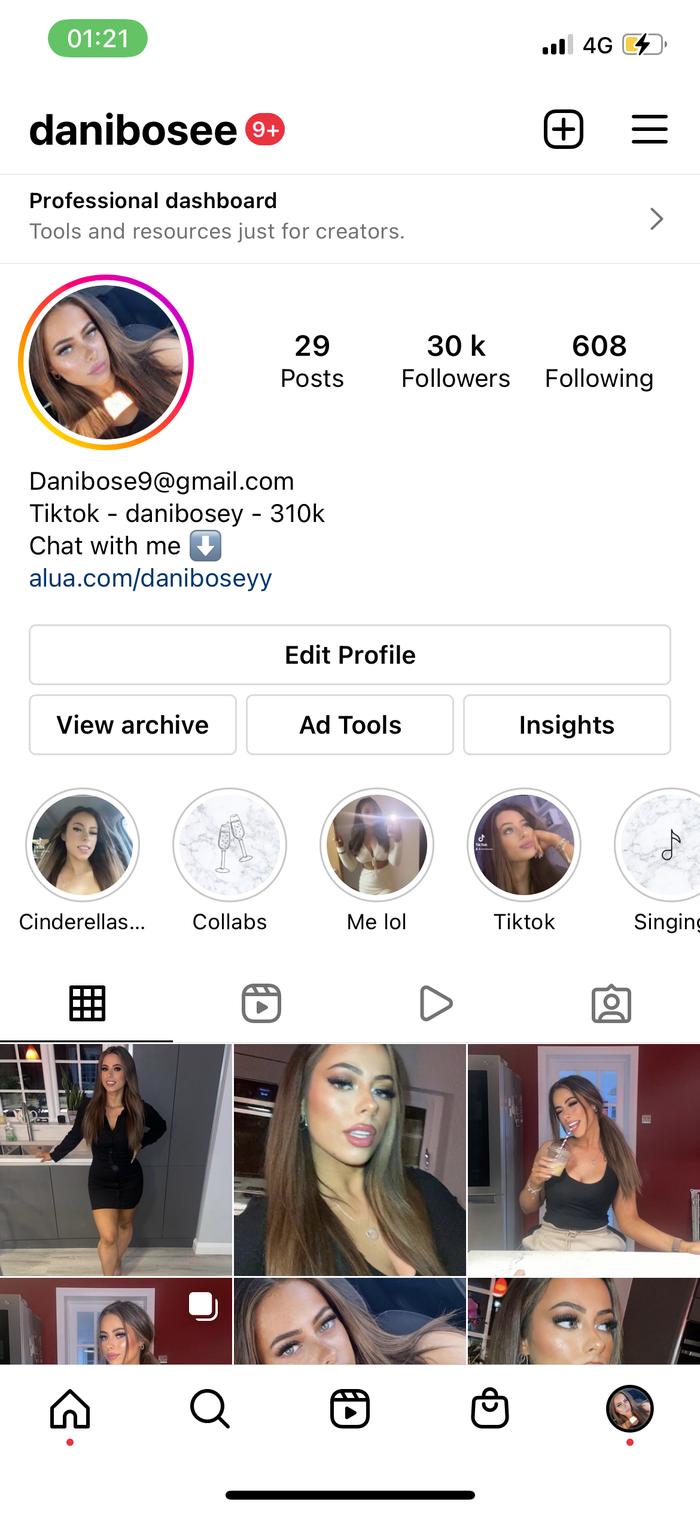The height and width of the screenshot is (1514, 700).
Task: Switch to the reels tab on profile
Action: click(x=261, y=1003)
